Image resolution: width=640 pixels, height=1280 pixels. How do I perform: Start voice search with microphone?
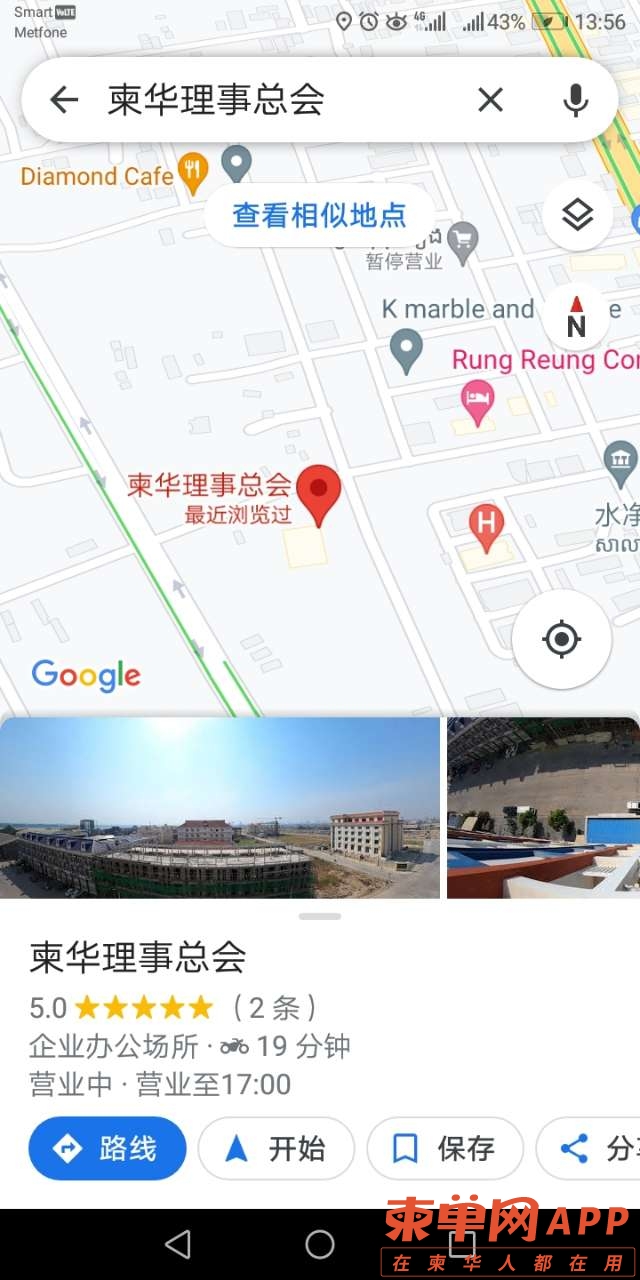[575, 100]
